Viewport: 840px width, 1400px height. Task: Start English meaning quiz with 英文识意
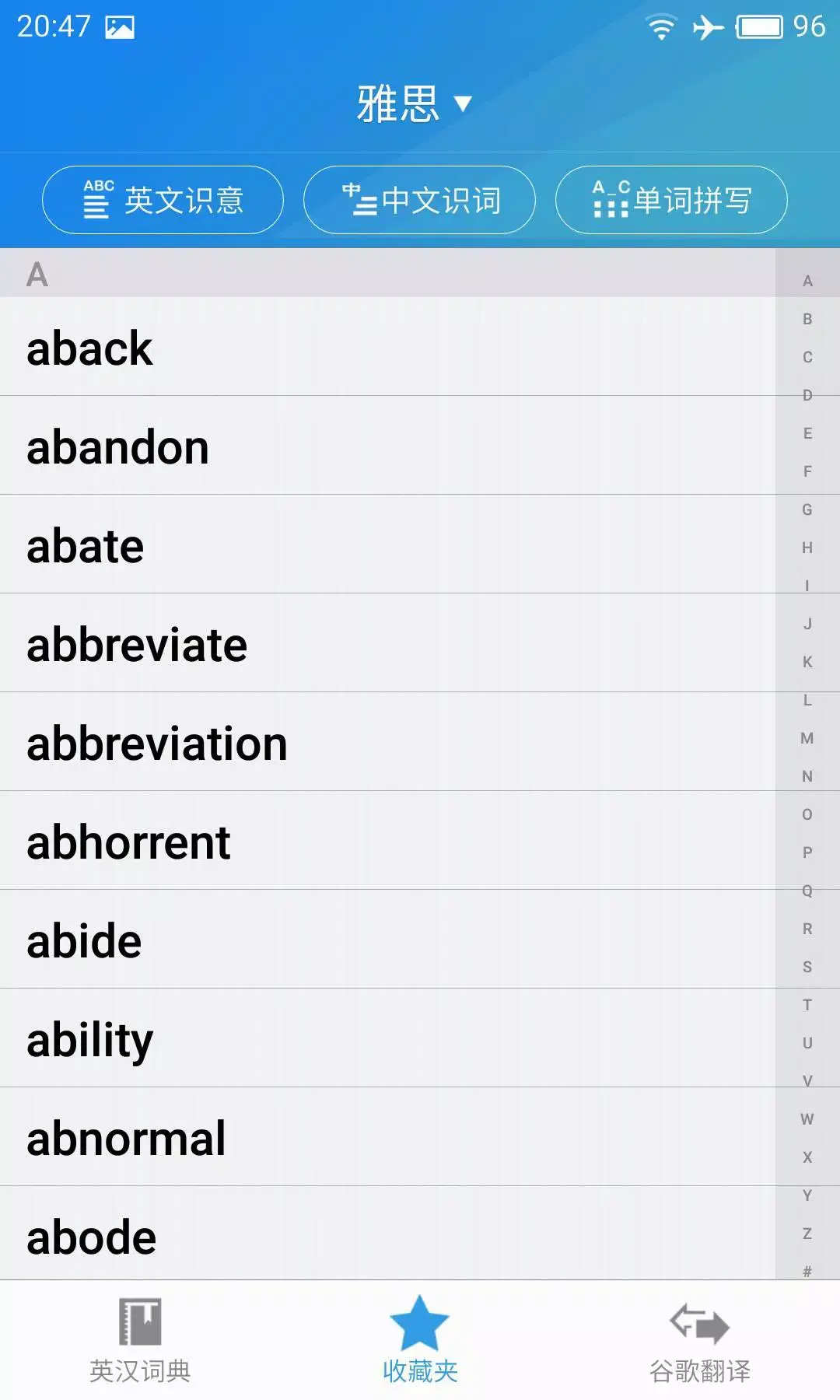(x=163, y=200)
